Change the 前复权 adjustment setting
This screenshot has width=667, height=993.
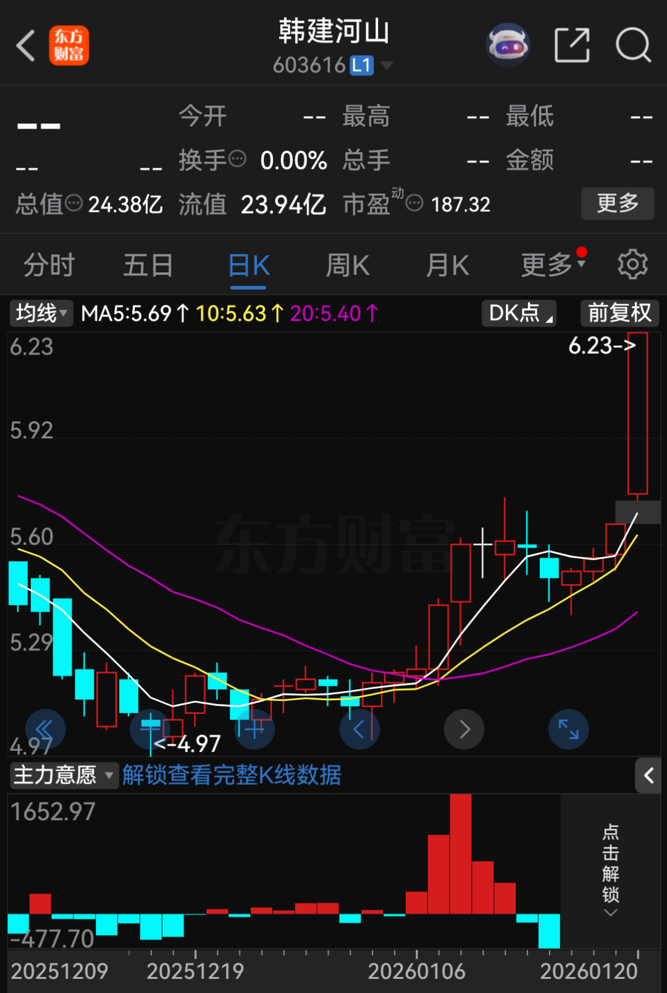pyautogui.click(x=619, y=313)
